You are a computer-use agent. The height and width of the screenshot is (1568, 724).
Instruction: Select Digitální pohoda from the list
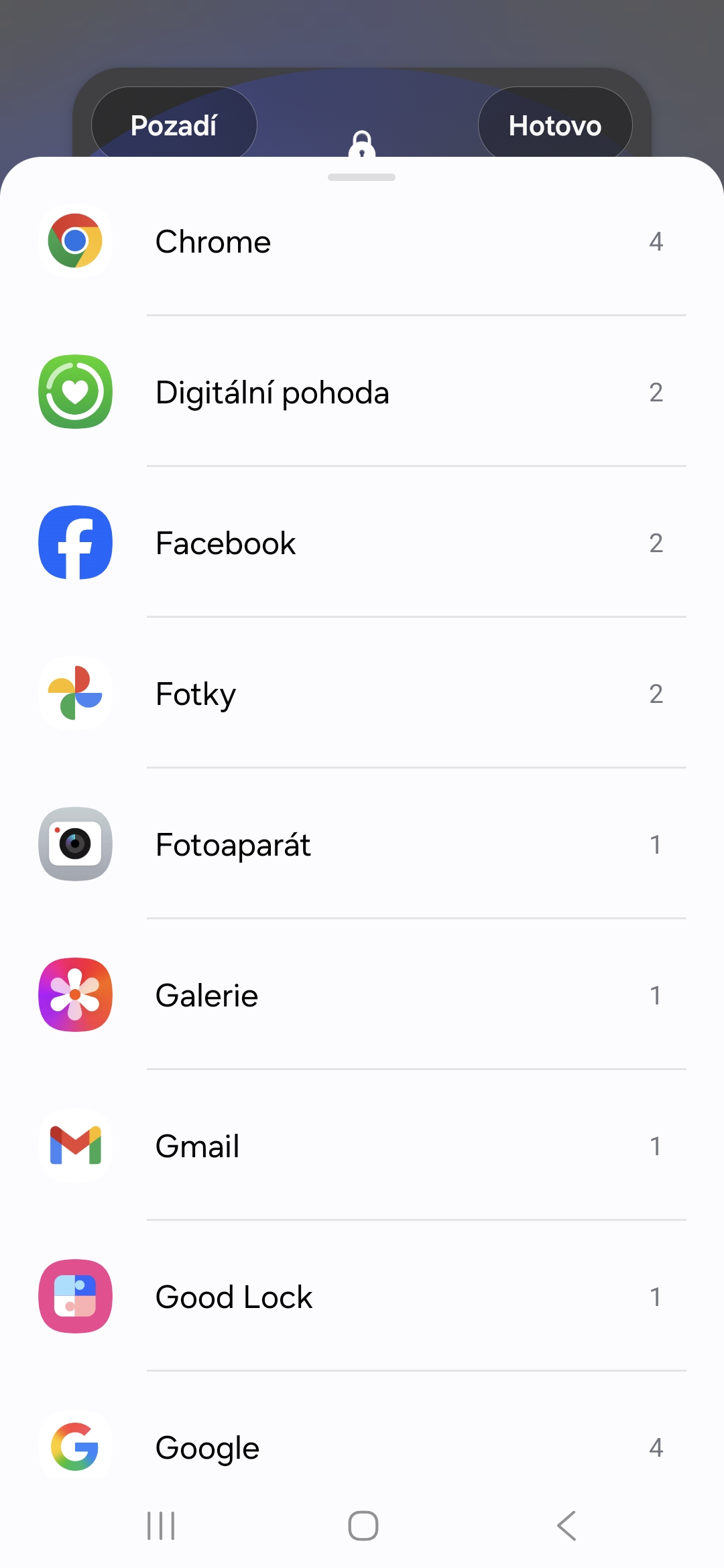362,392
